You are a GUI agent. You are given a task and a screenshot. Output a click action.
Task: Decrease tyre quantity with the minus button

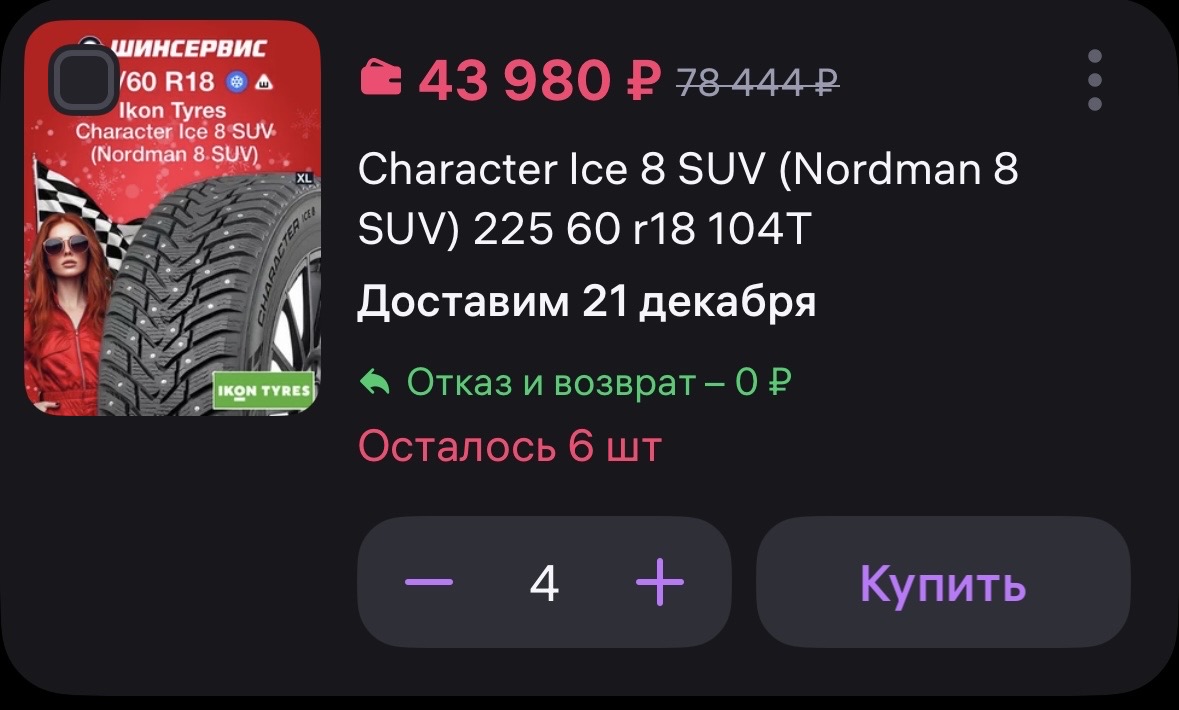(429, 582)
